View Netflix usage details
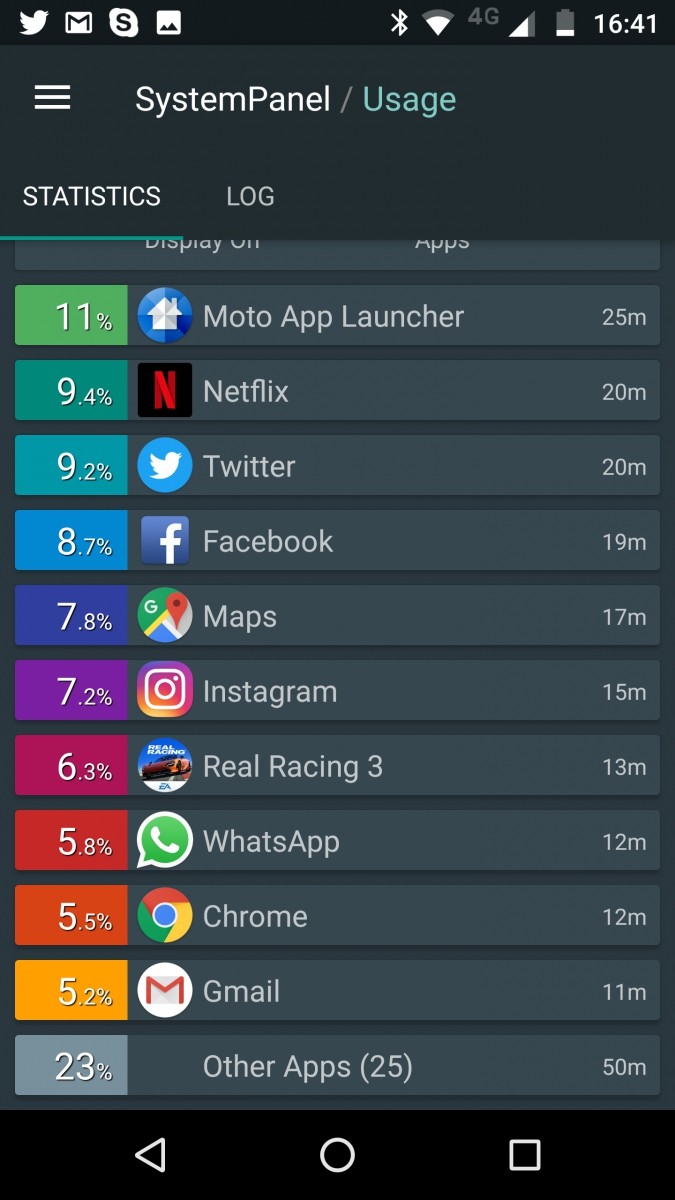Image resolution: width=675 pixels, height=1200 pixels. 337,391
